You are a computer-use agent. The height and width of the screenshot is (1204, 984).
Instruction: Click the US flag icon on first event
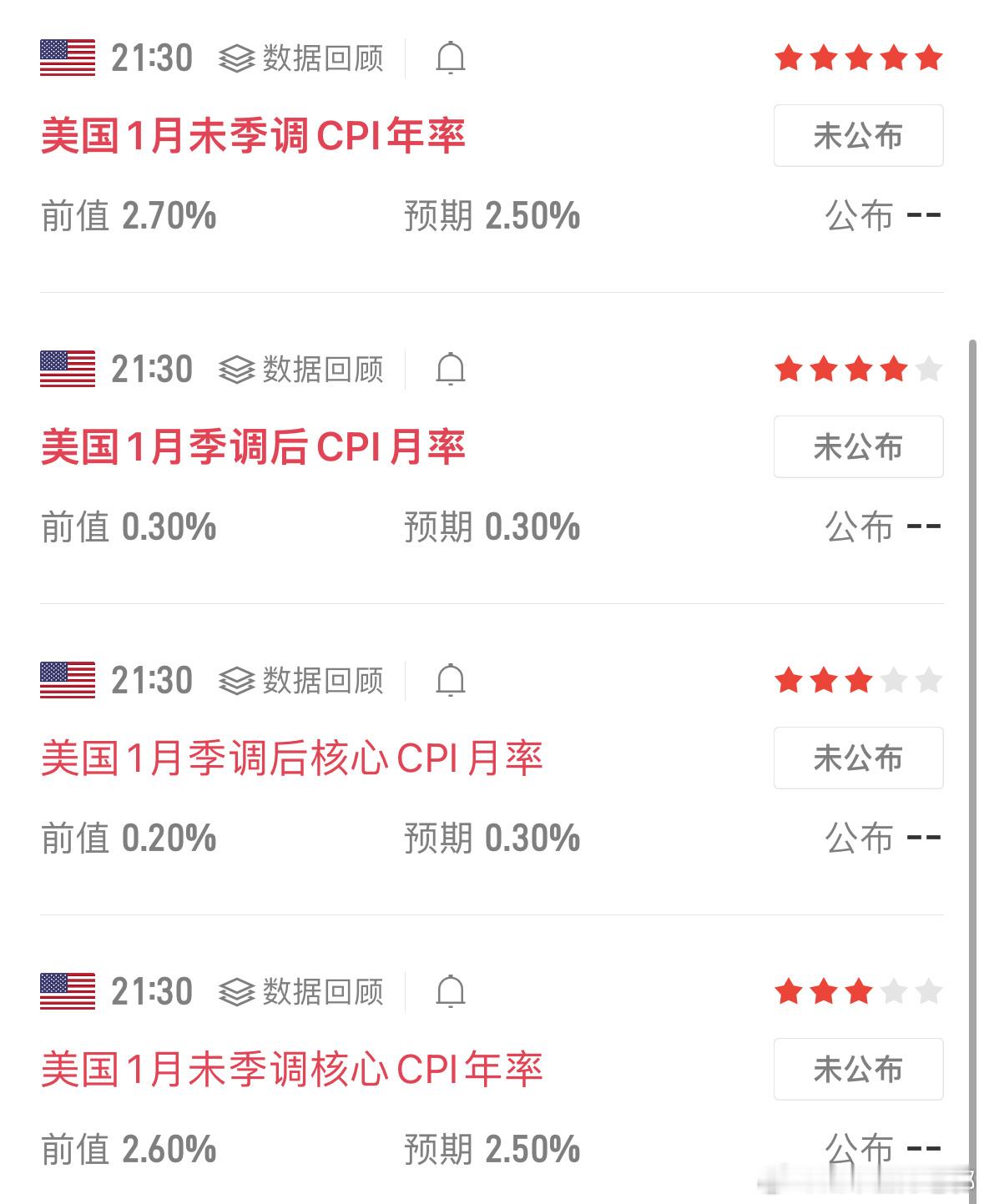pyautogui.click(x=68, y=58)
